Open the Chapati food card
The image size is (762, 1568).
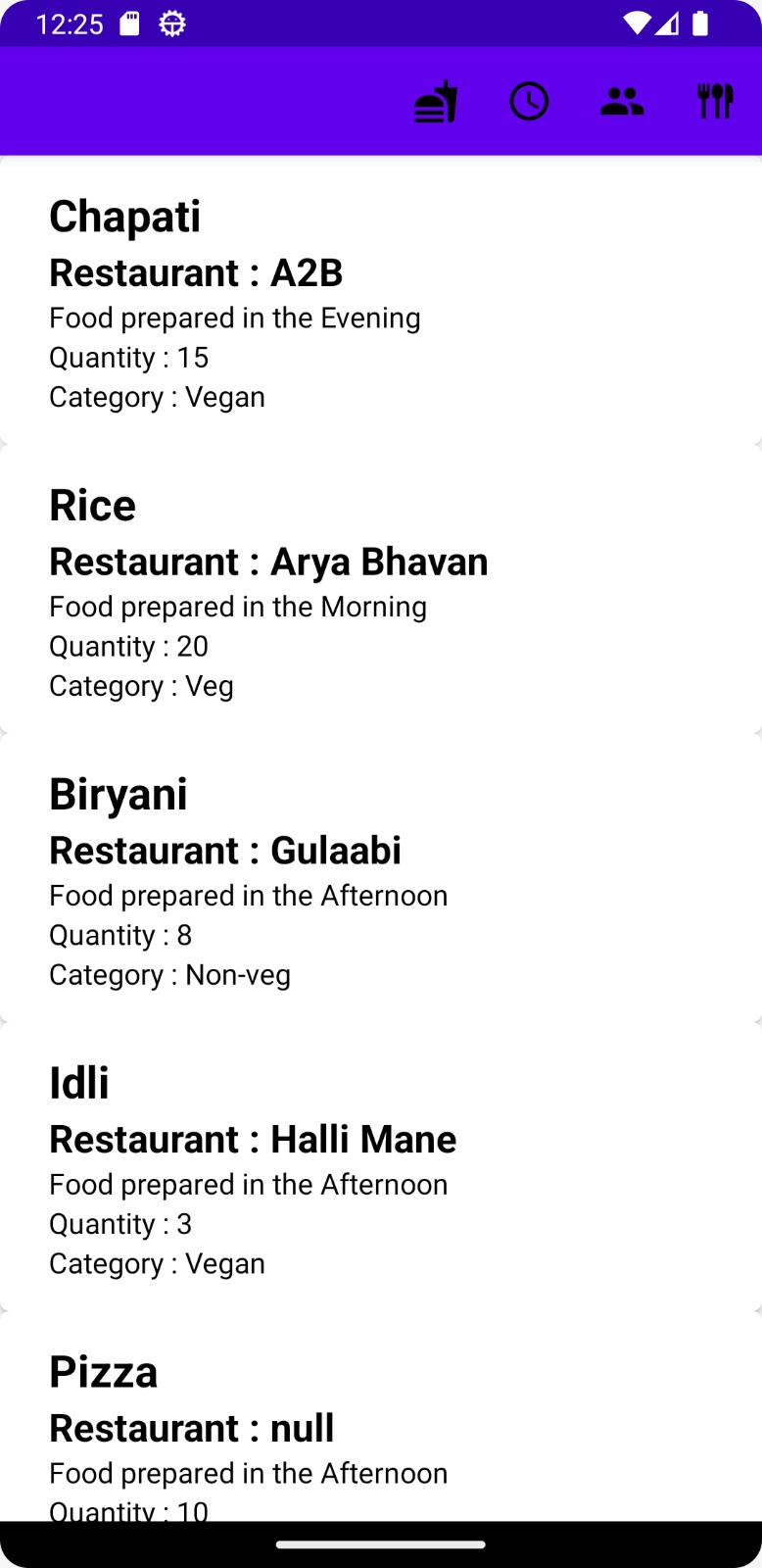click(380, 302)
